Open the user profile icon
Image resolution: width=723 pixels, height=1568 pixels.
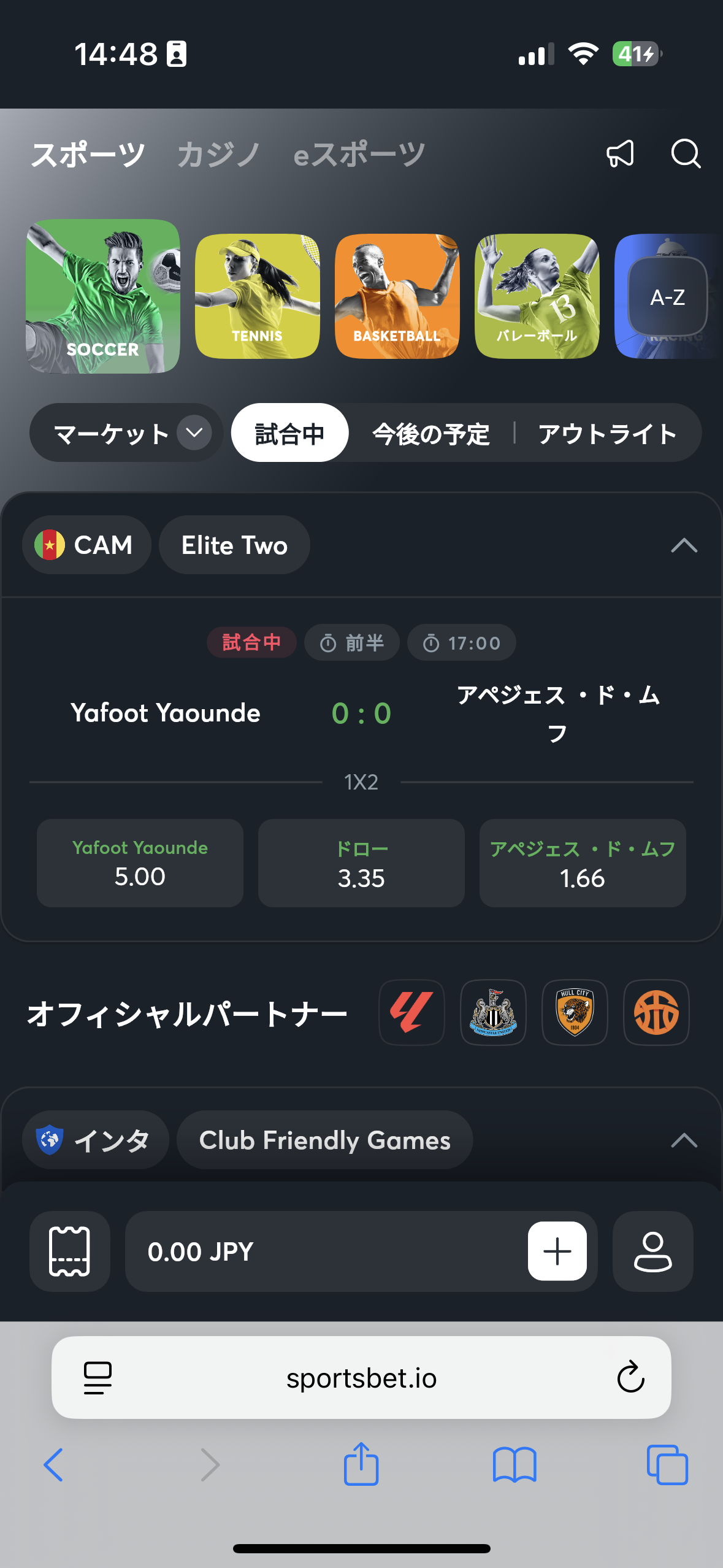(x=652, y=1251)
